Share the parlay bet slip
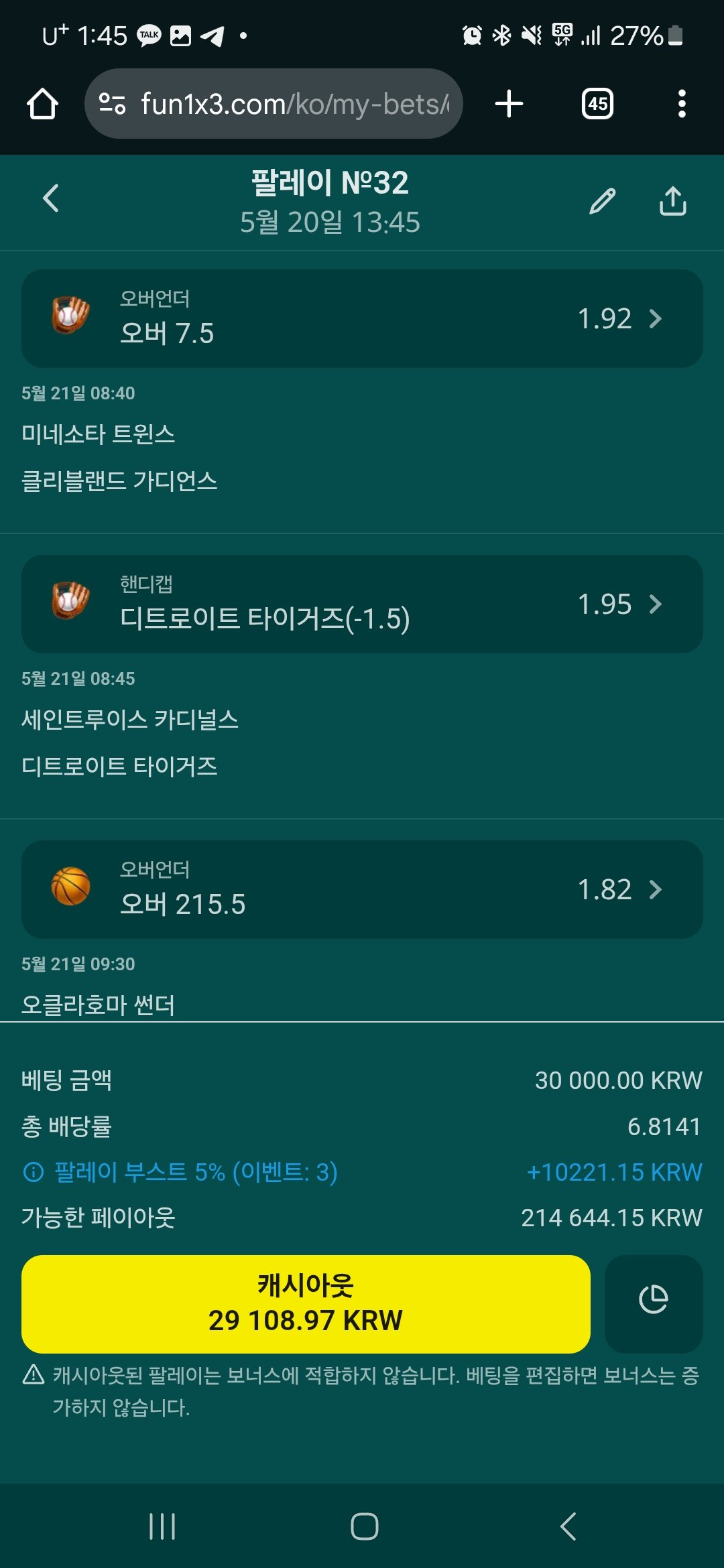 [672, 201]
